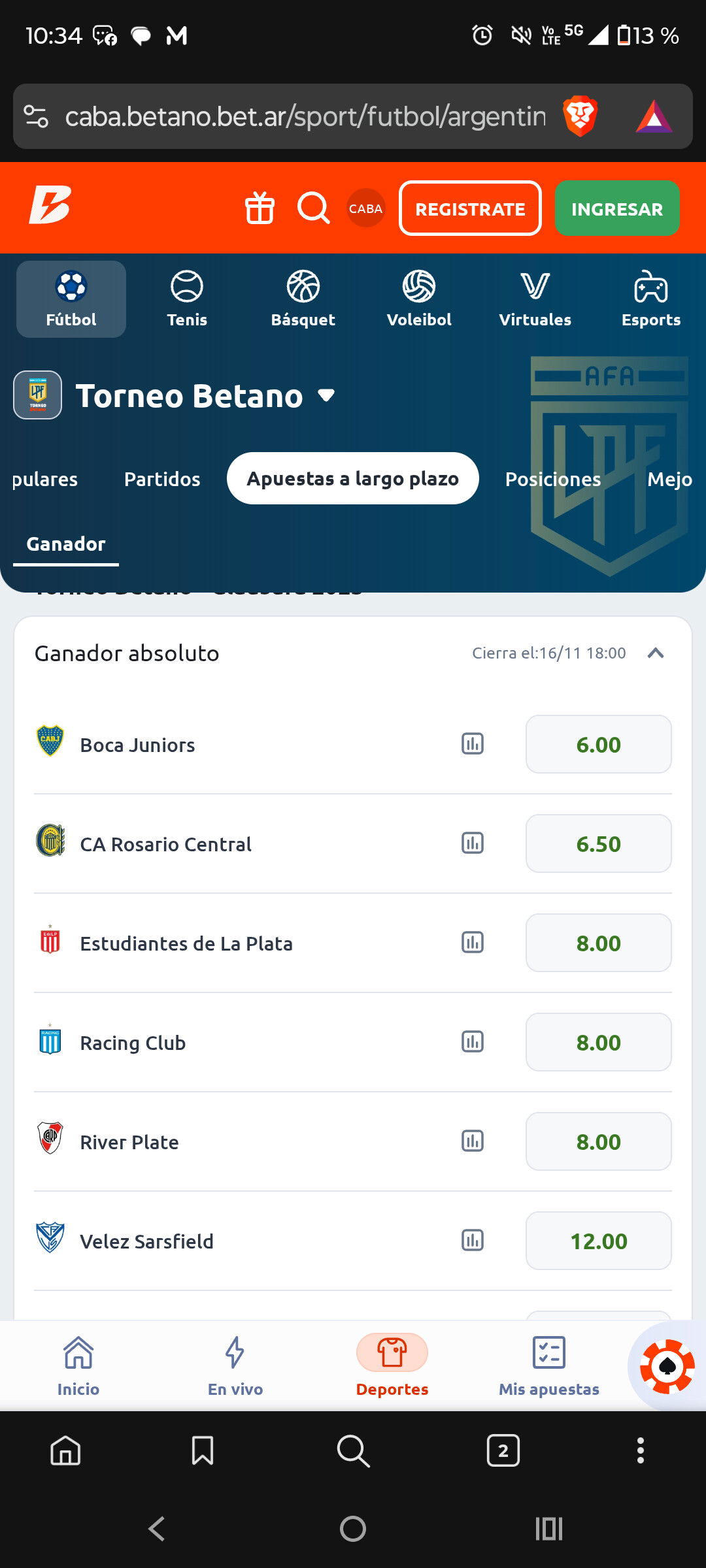Screen dimensions: 706x1568
Task: Tap the REGISTRATE button
Action: click(x=470, y=208)
